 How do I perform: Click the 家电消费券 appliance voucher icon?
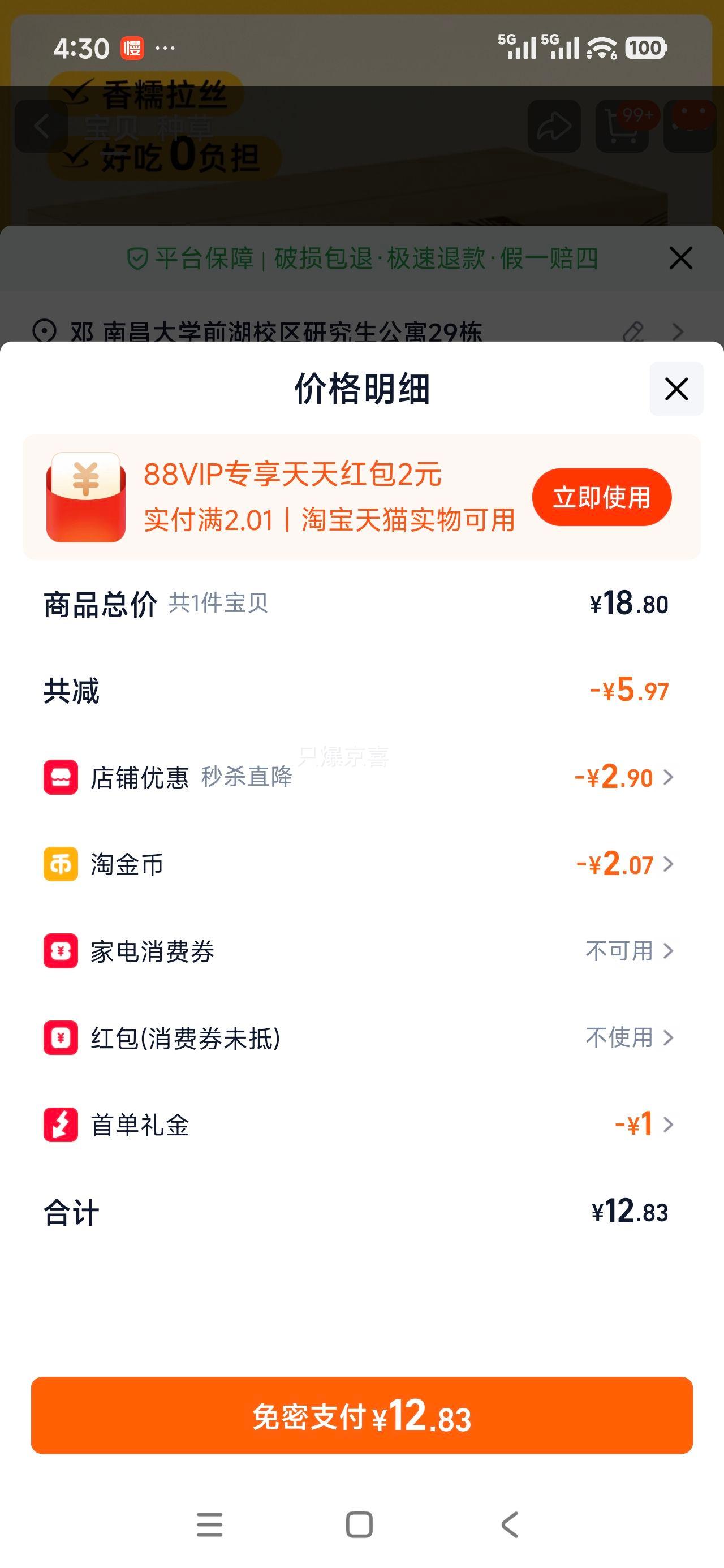[x=61, y=951]
